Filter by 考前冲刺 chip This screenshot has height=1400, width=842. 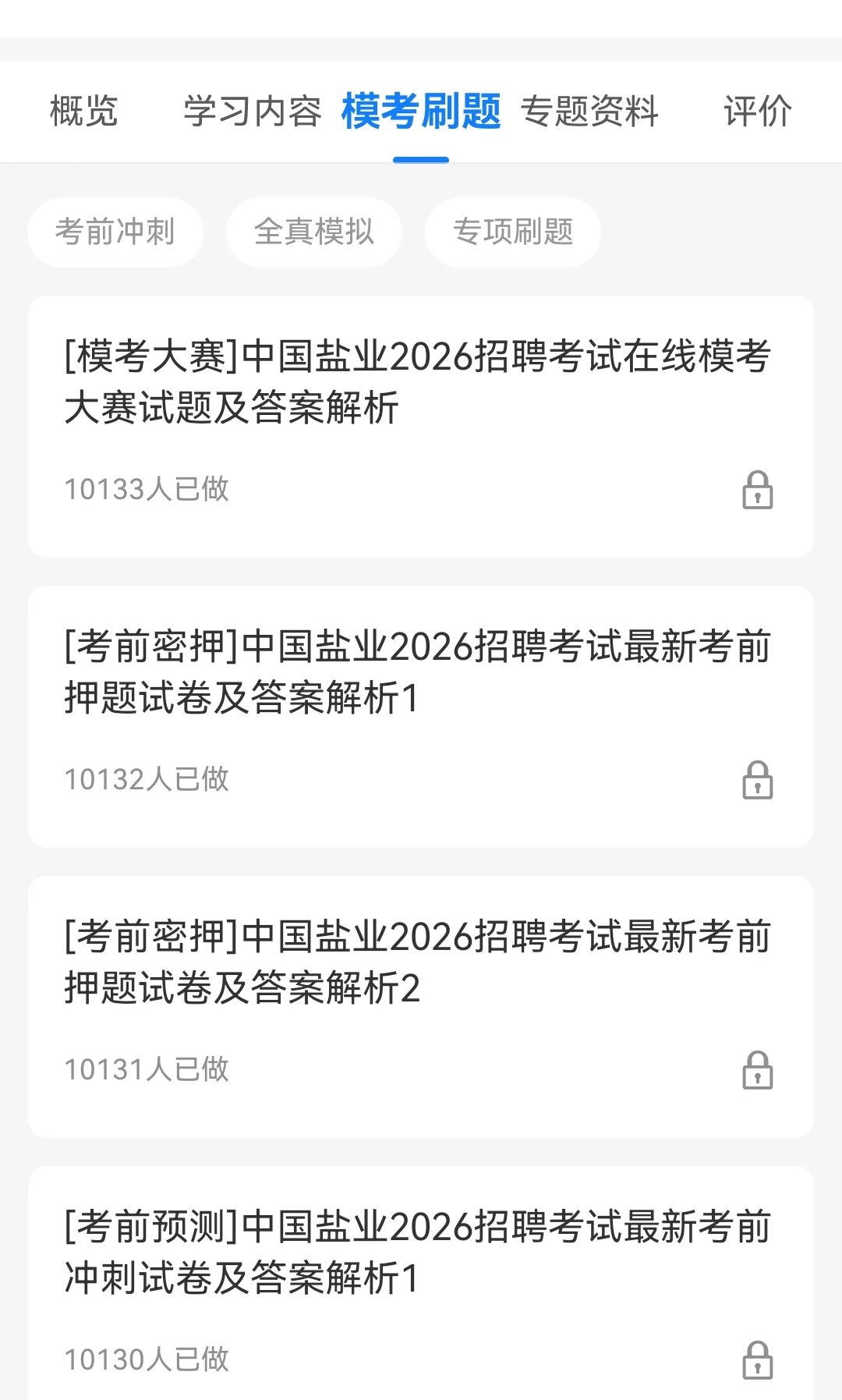point(115,232)
